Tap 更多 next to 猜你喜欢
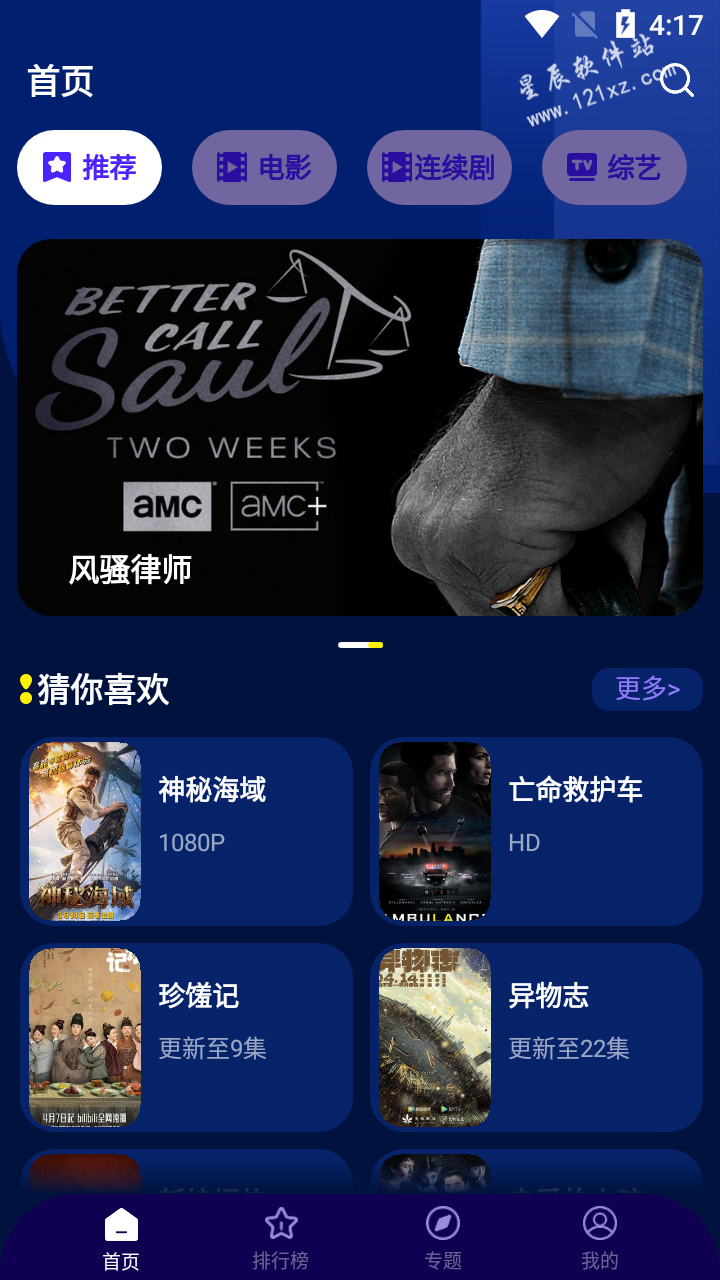This screenshot has height=1280, width=720. click(x=647, y=689)
